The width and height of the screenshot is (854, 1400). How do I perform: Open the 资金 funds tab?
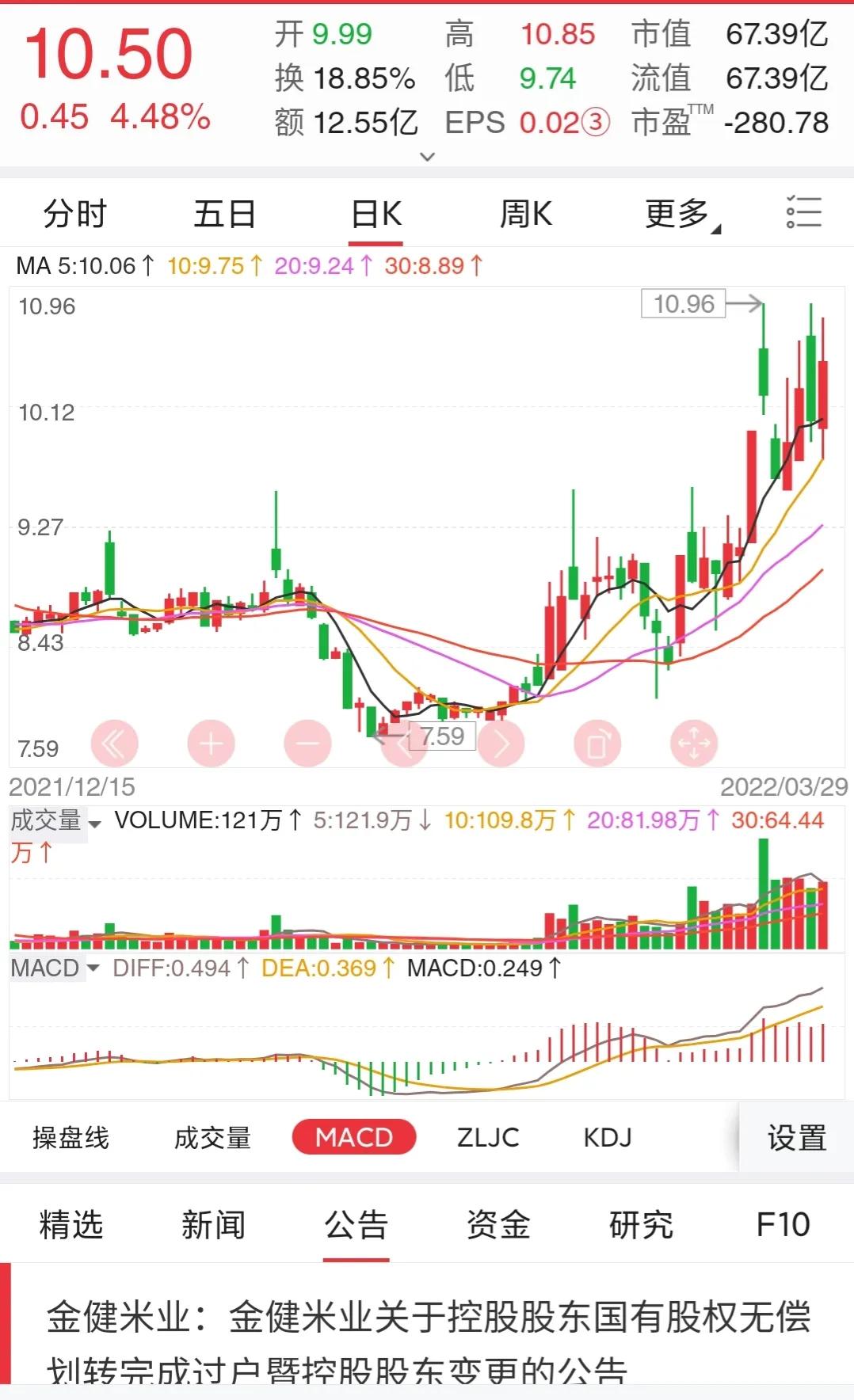[498, 1225]
